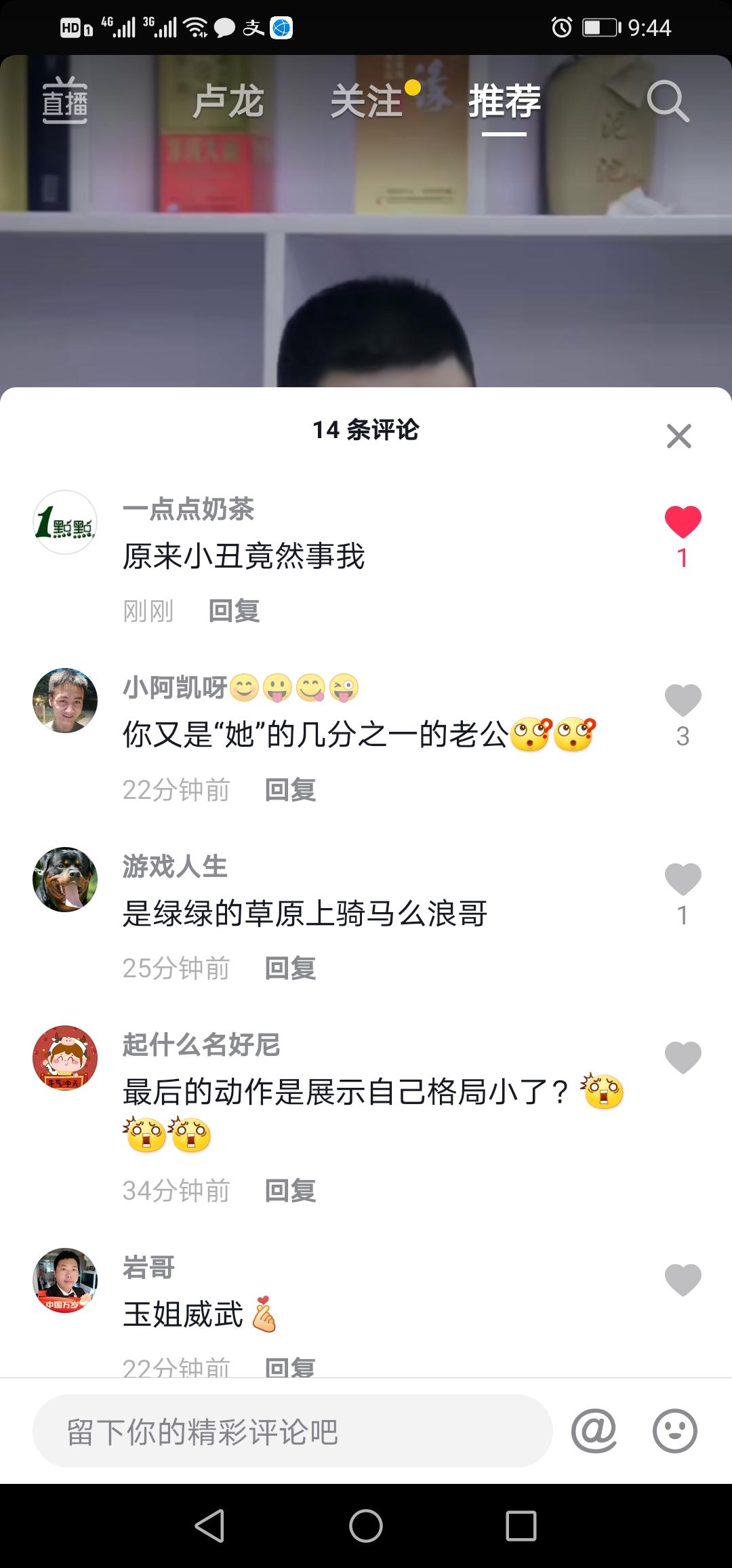The height and width of the screenshot is (1568, 732).
Task: Like 游戏人生's comment
Action: 683,880
